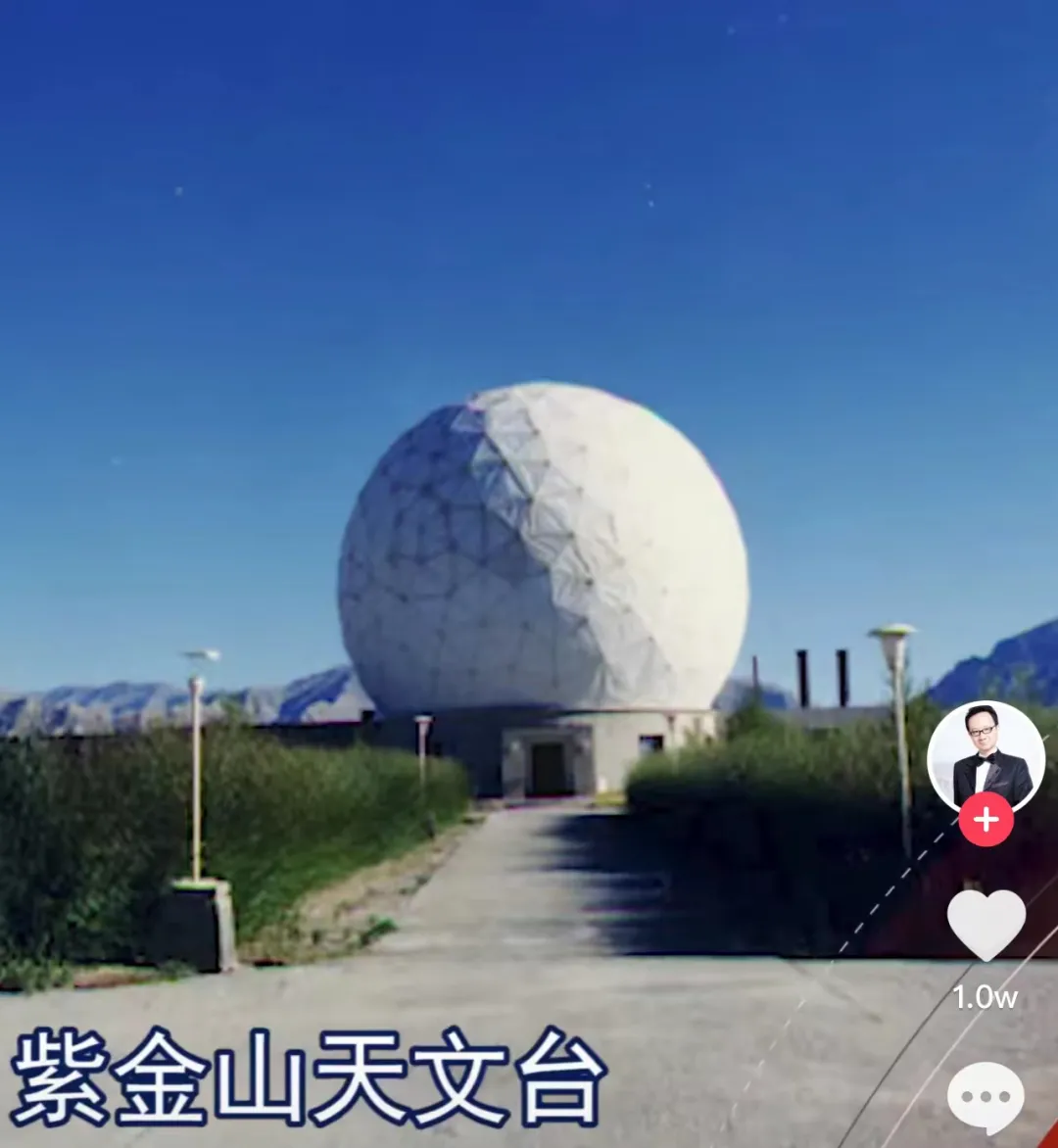Open the comments bubble

986,1098
